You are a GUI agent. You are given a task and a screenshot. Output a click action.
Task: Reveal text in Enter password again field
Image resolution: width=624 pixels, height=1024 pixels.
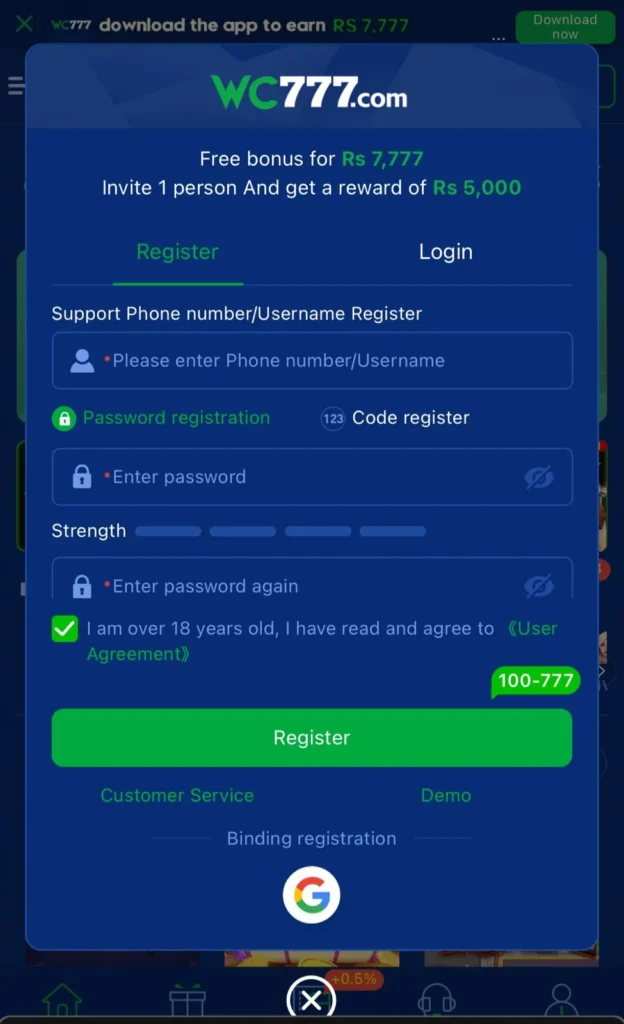pos(539,585)
